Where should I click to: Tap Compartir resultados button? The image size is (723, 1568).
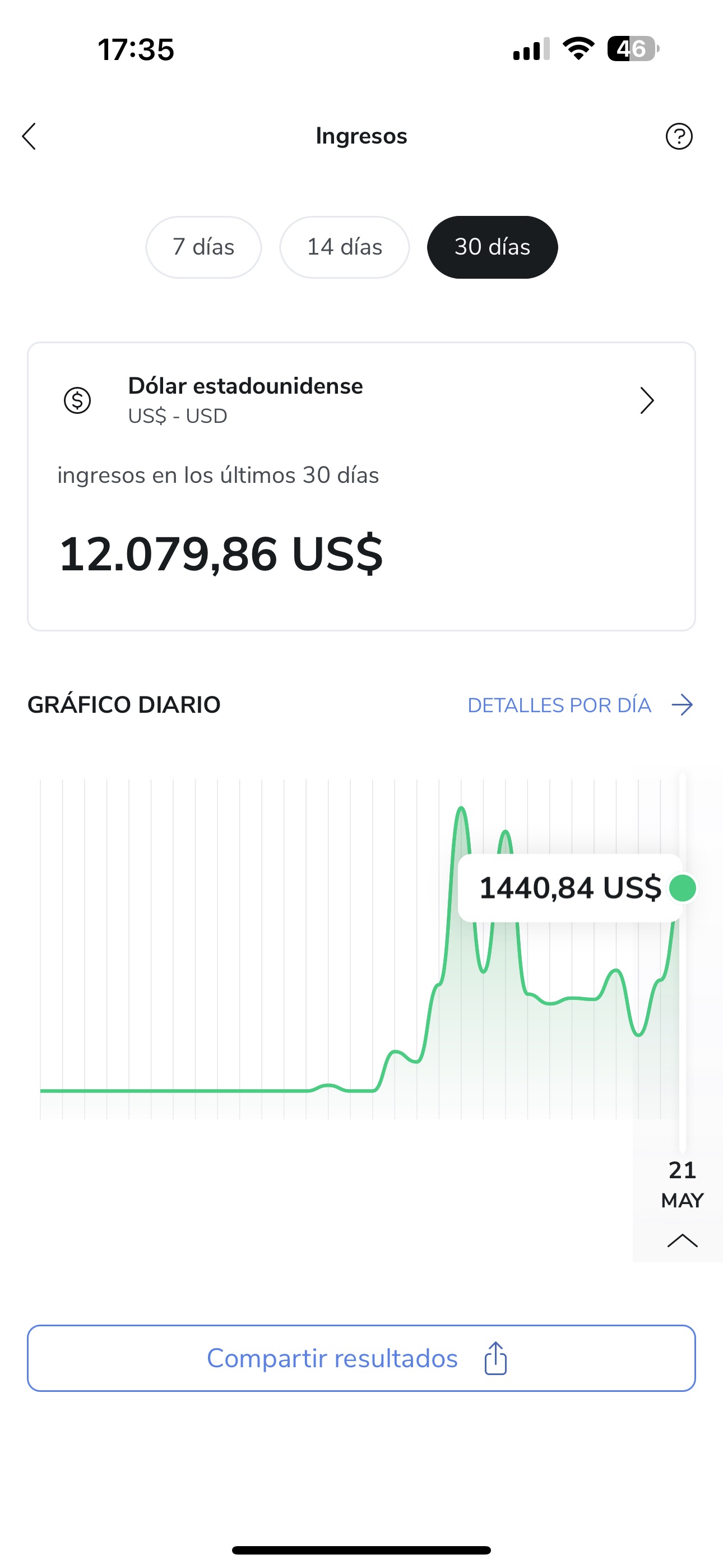tap(361, 1358)
